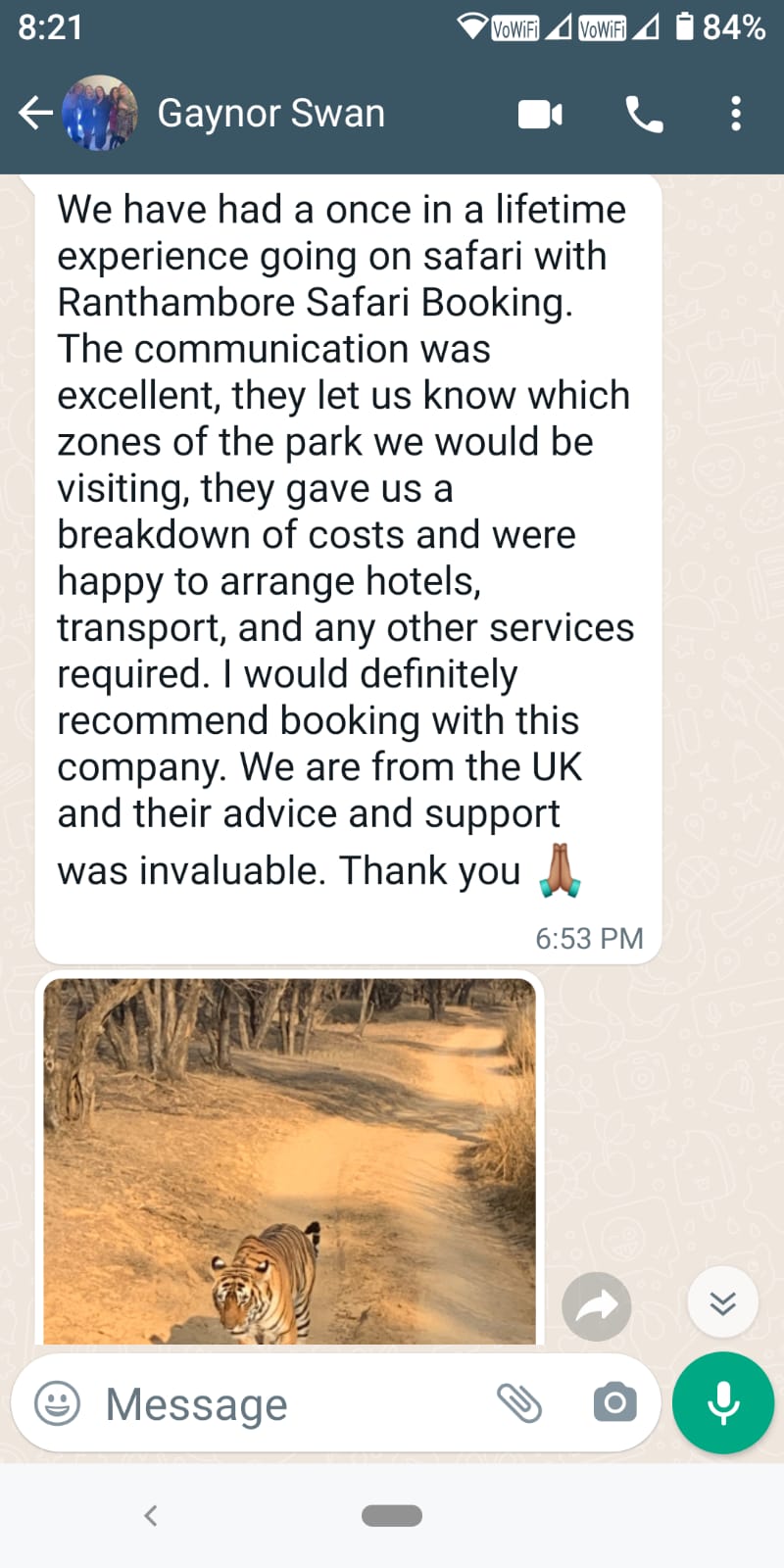This screenshot has width=784, height=1568.
Task: Open the three-dot overflow menu
Action: 735,114
